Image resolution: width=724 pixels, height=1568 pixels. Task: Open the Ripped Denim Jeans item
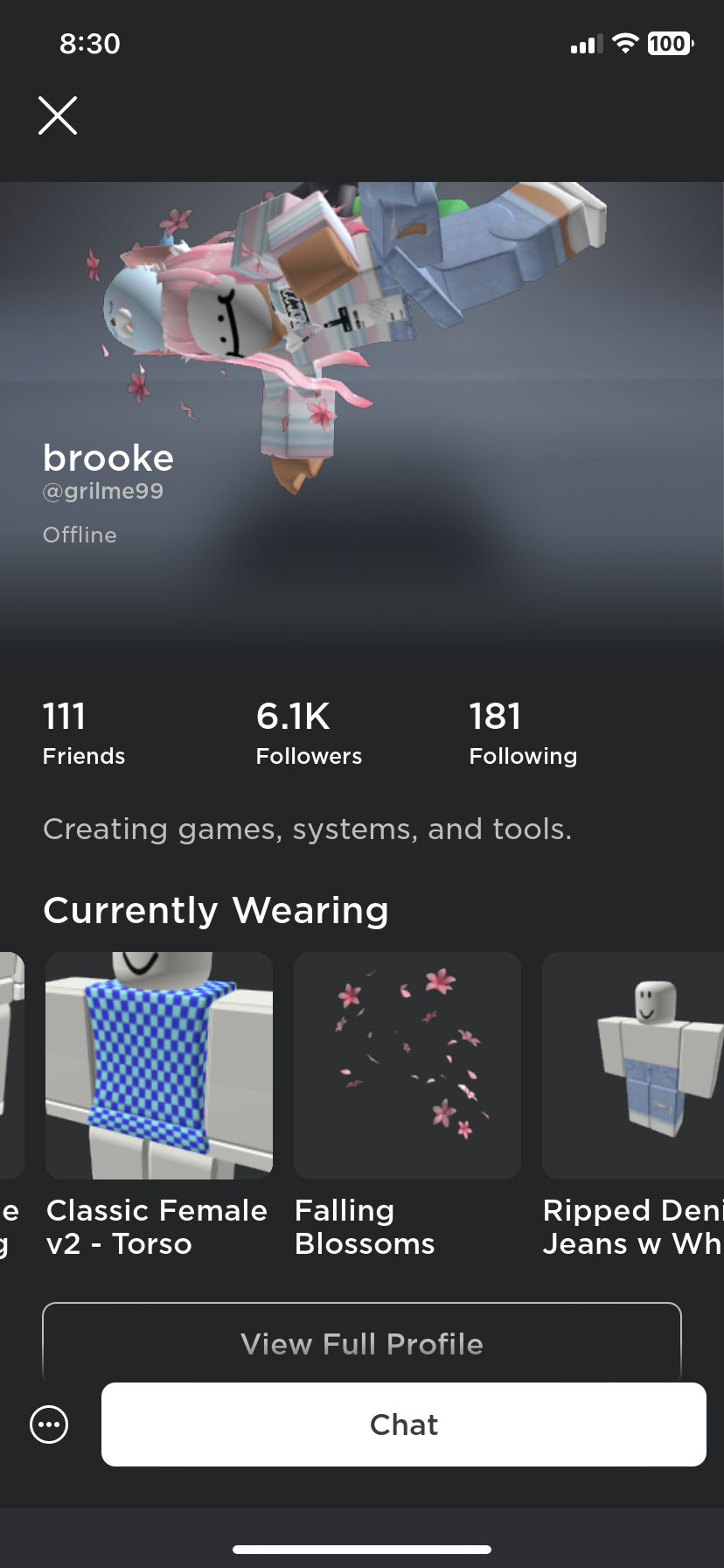633,1066
